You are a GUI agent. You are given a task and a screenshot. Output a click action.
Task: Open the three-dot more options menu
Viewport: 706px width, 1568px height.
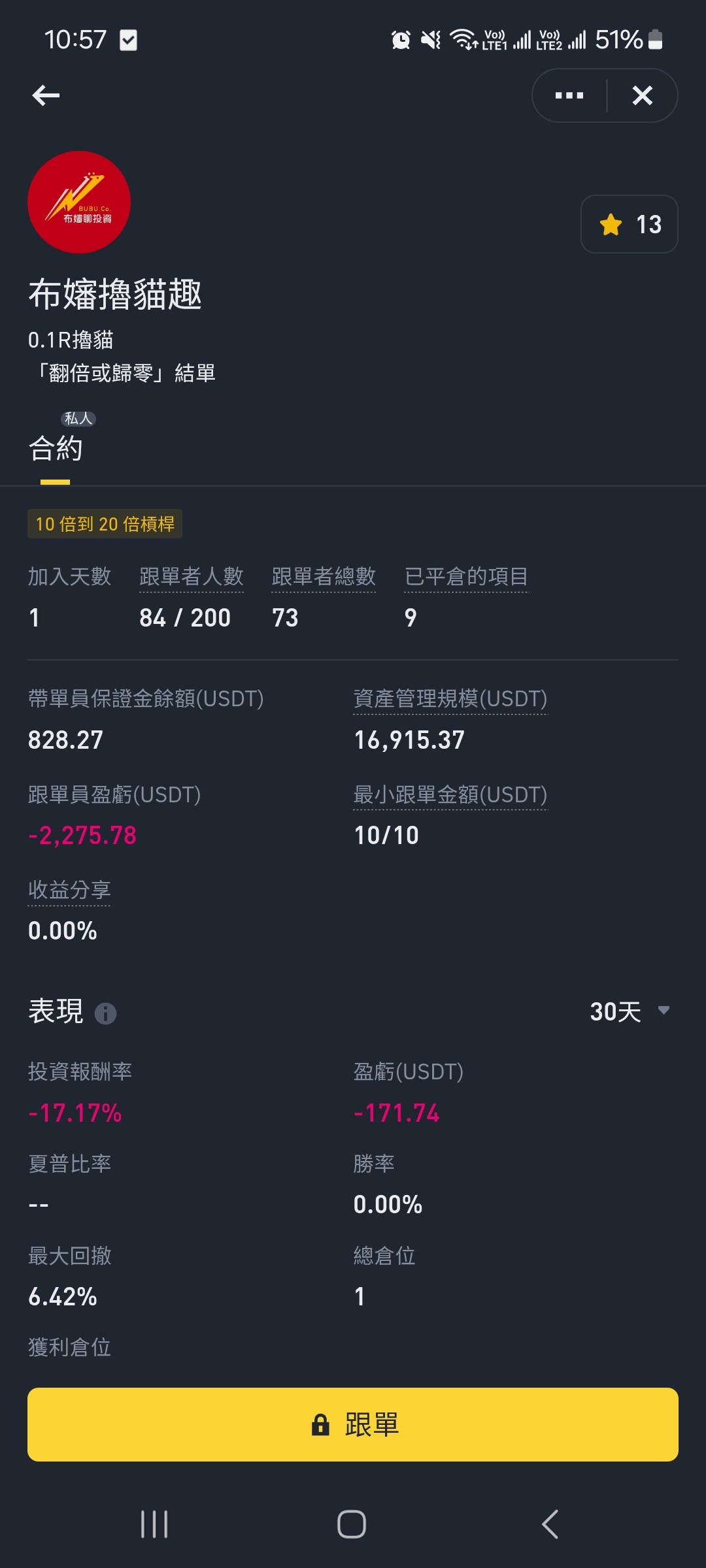tap(569, 95)
